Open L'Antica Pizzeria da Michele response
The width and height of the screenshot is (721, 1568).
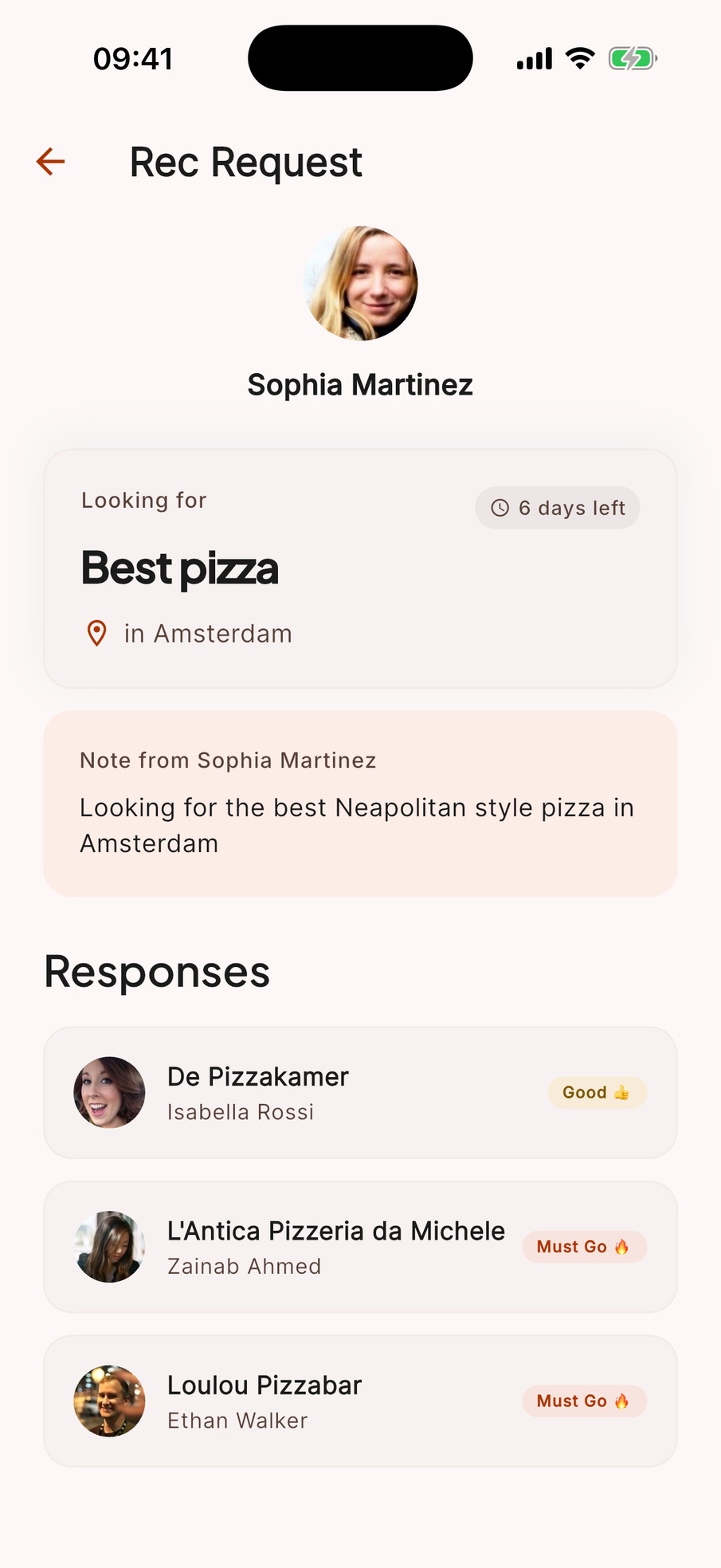coord(360,1247)
